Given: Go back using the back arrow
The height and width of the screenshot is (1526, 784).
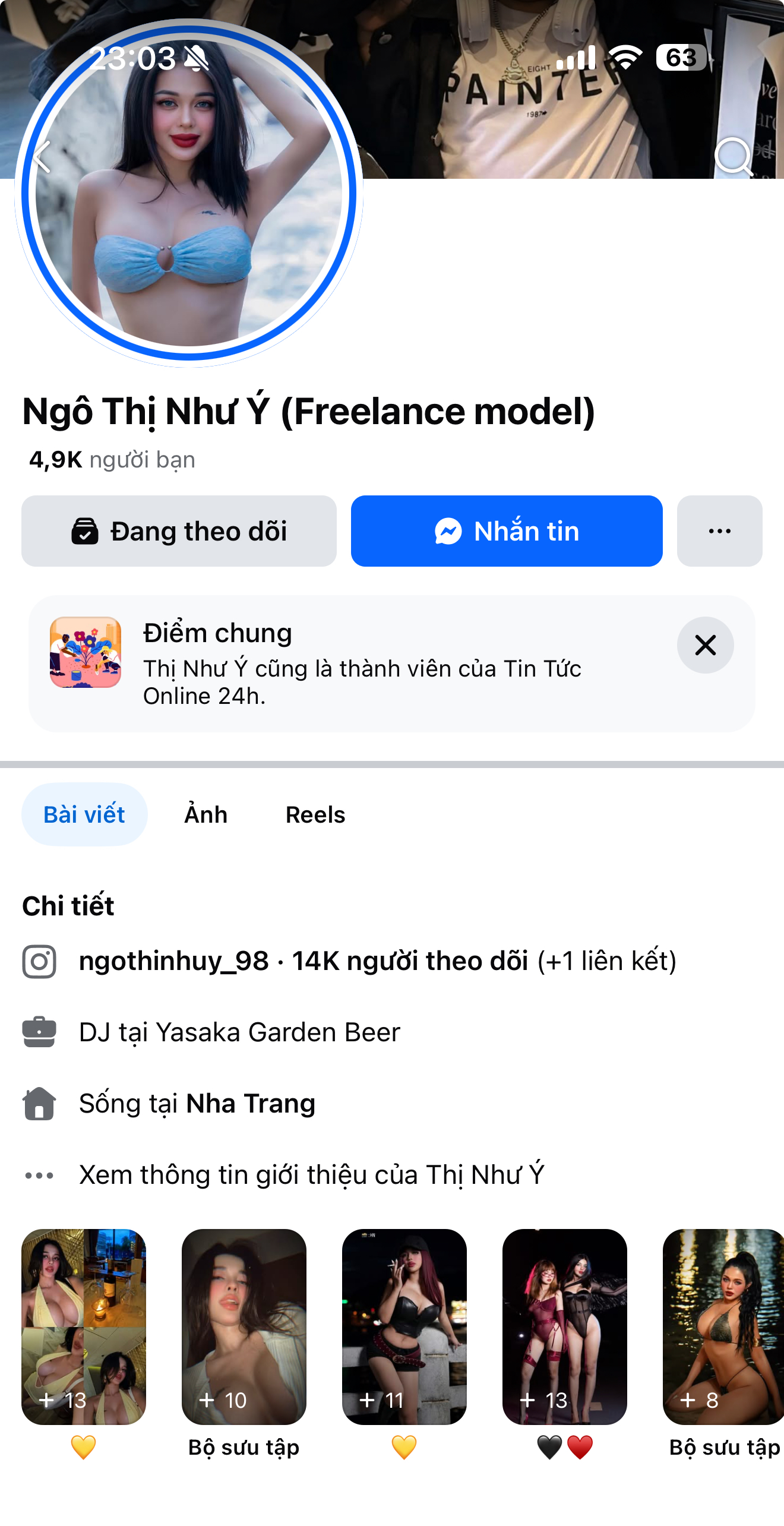Looking at the screenshot, I should [42, 157].
